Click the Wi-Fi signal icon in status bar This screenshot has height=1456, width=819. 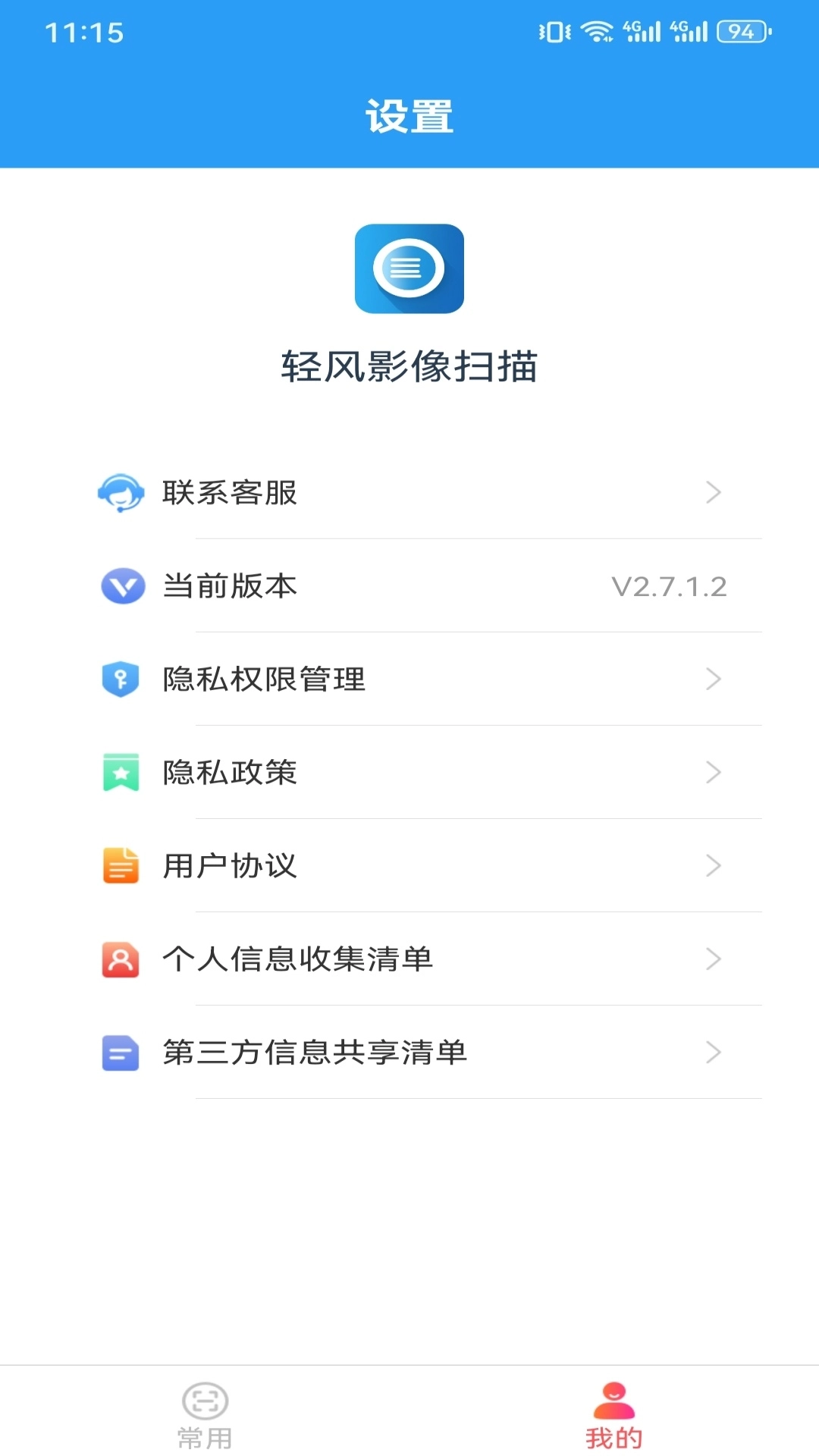click(x=596, y=32)
